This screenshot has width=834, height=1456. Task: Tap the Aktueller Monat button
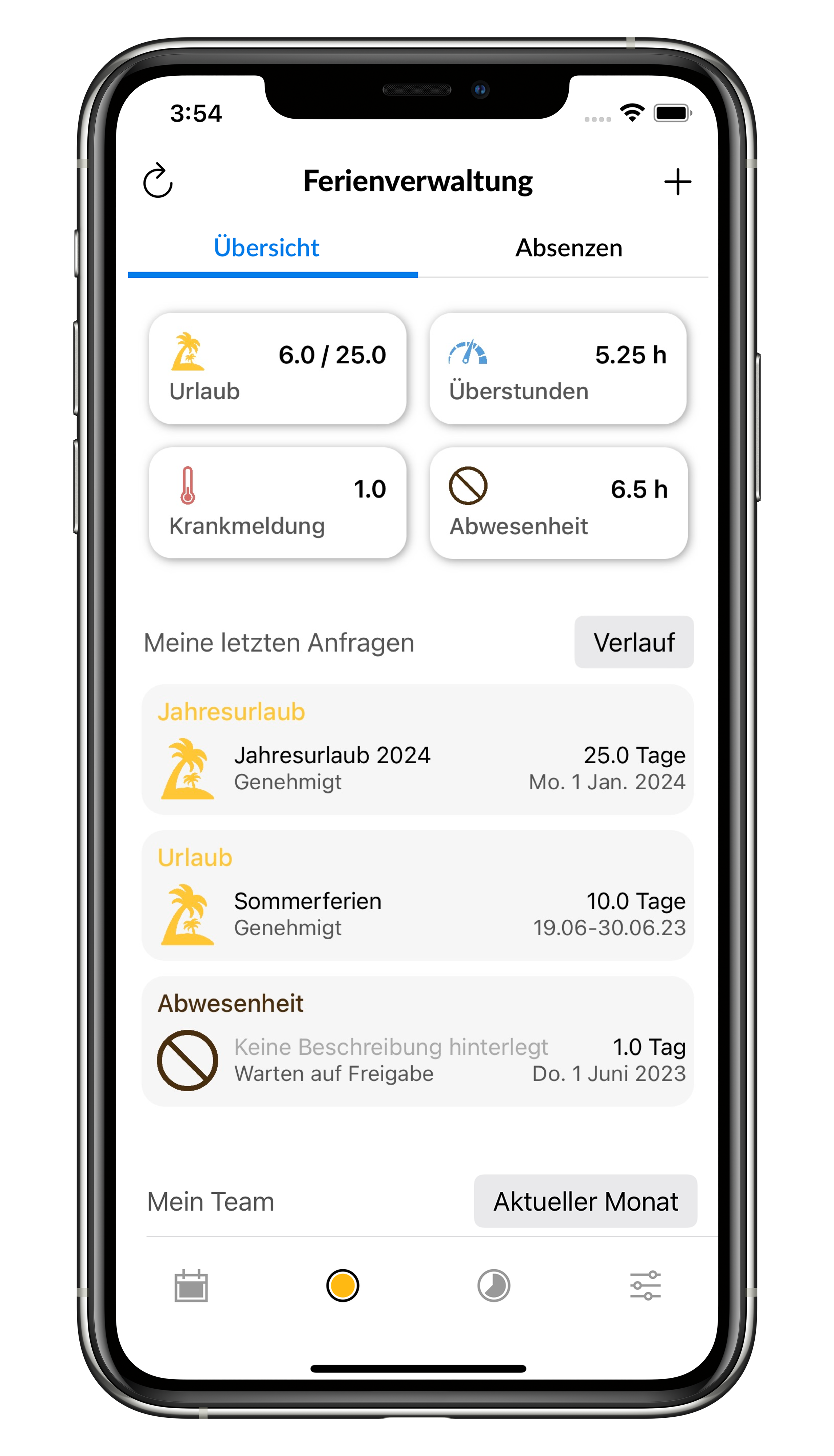pos(585,1202)
